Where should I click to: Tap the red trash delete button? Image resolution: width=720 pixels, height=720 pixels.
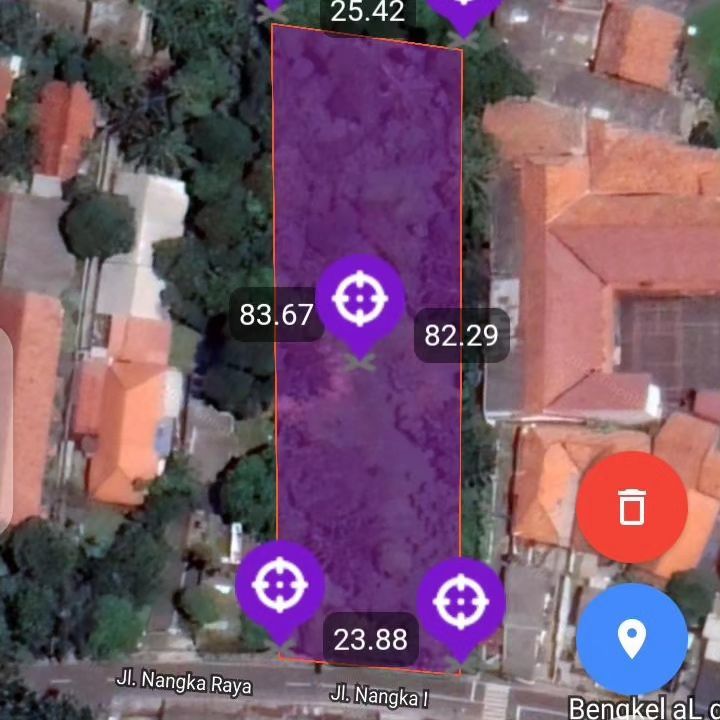click(632, 507)
